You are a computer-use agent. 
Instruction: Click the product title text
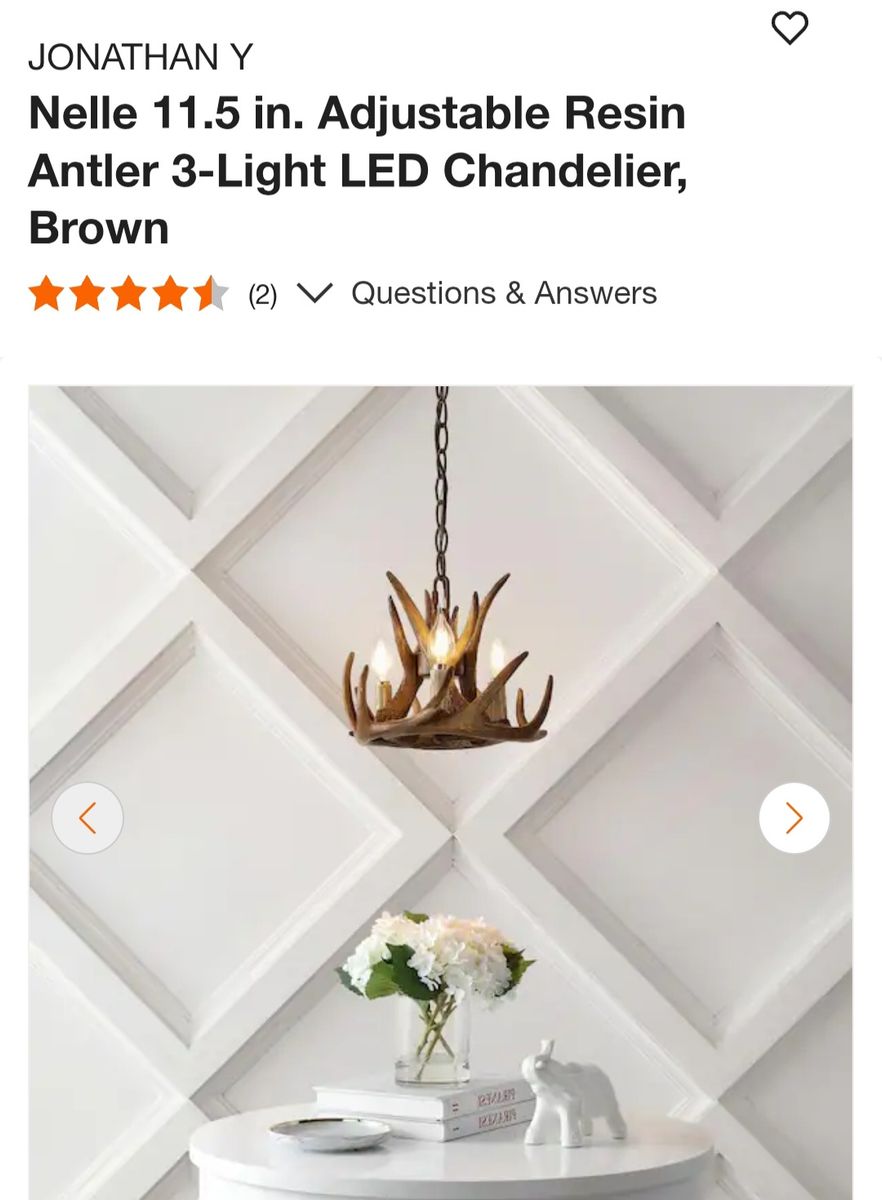click(x=359, y=170)
